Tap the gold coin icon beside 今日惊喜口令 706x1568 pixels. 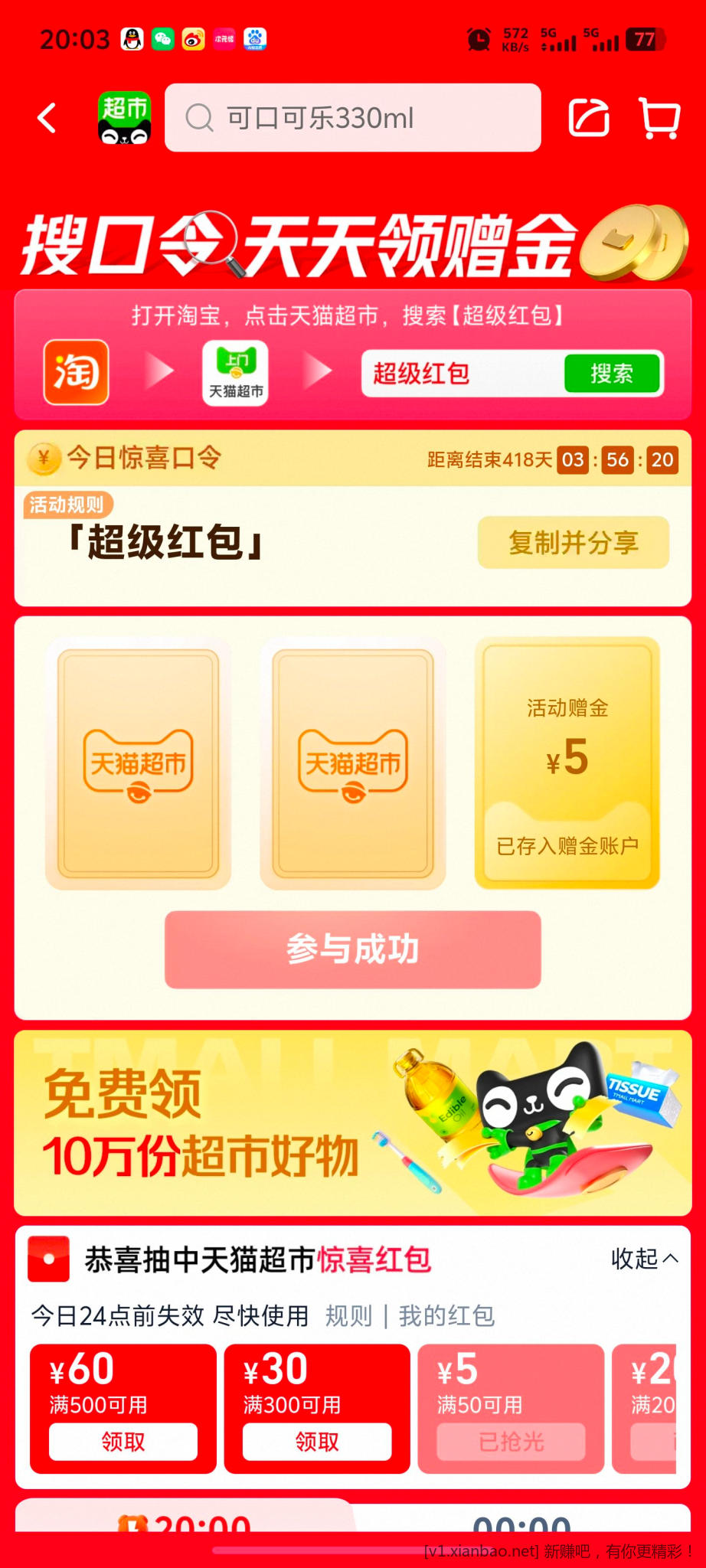(x=44, y=459)
